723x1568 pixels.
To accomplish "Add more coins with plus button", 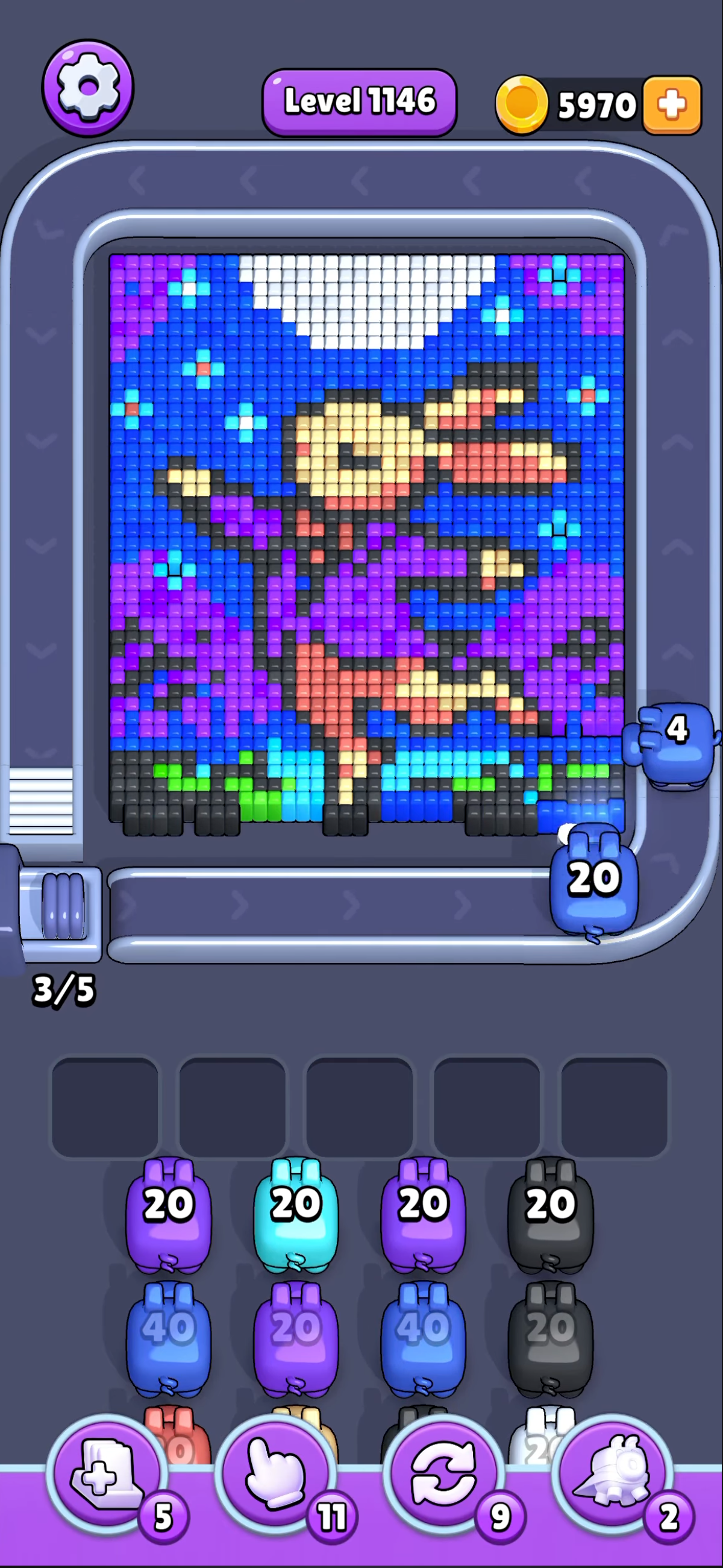I will (672, 105).
